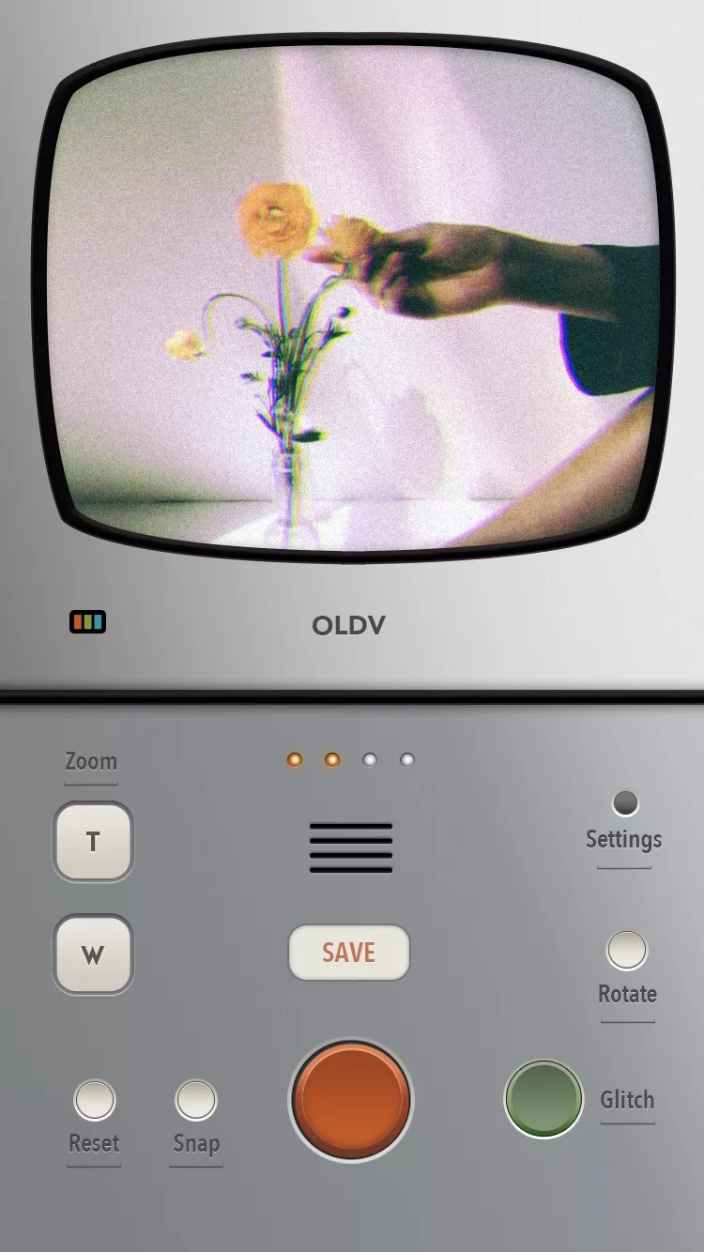Tap the W wide zoom button

coord(93,954)
